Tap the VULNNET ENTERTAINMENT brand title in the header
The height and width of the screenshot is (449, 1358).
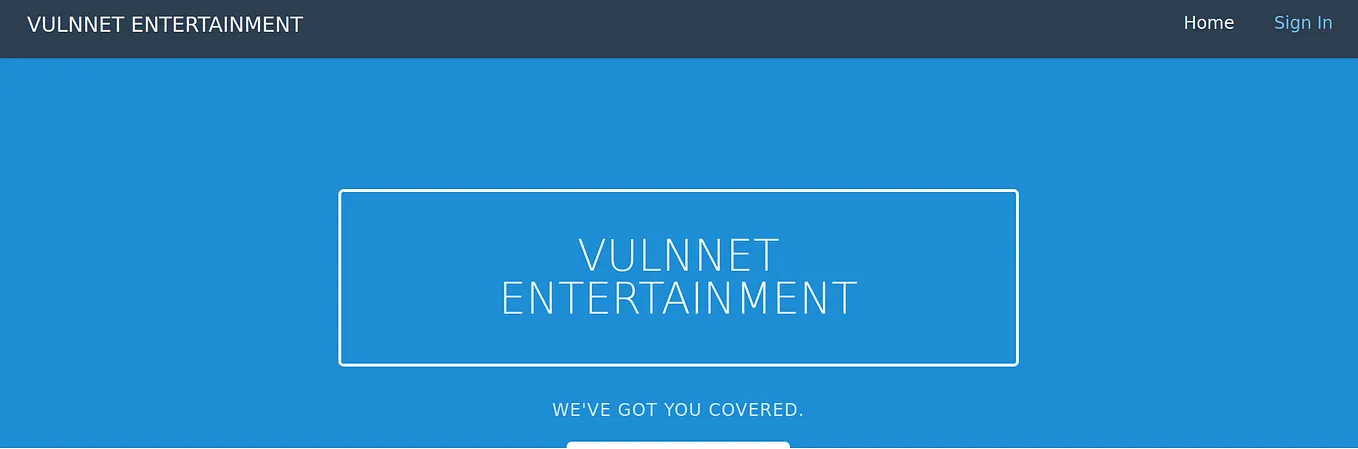[165, 24]
